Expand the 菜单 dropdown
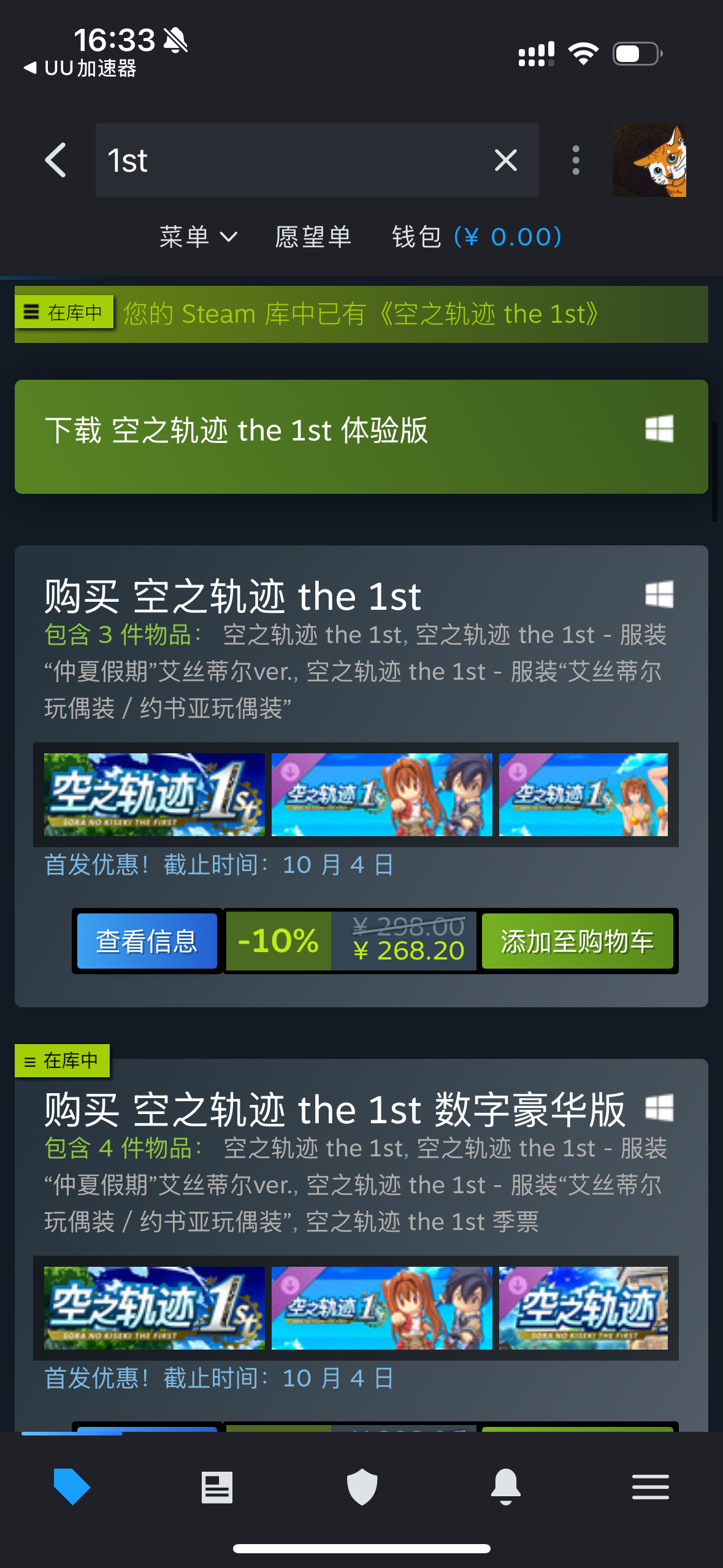The image size is (723, 1568). (x=197, y=237)
